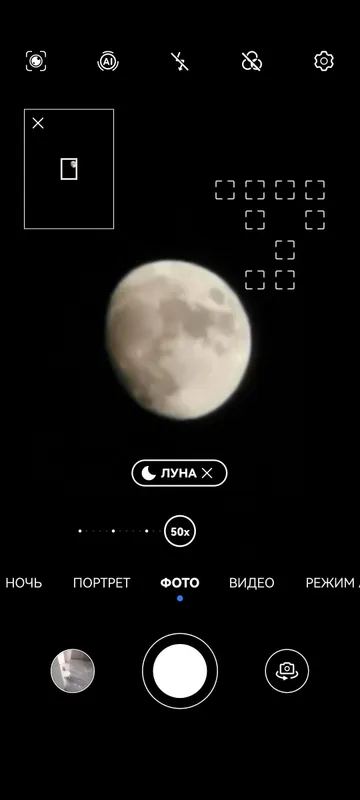Image resolution: width=360 pixels, height=800 pixels.
Task: Open the color filters icon
Action: click(x=251, y=61)
